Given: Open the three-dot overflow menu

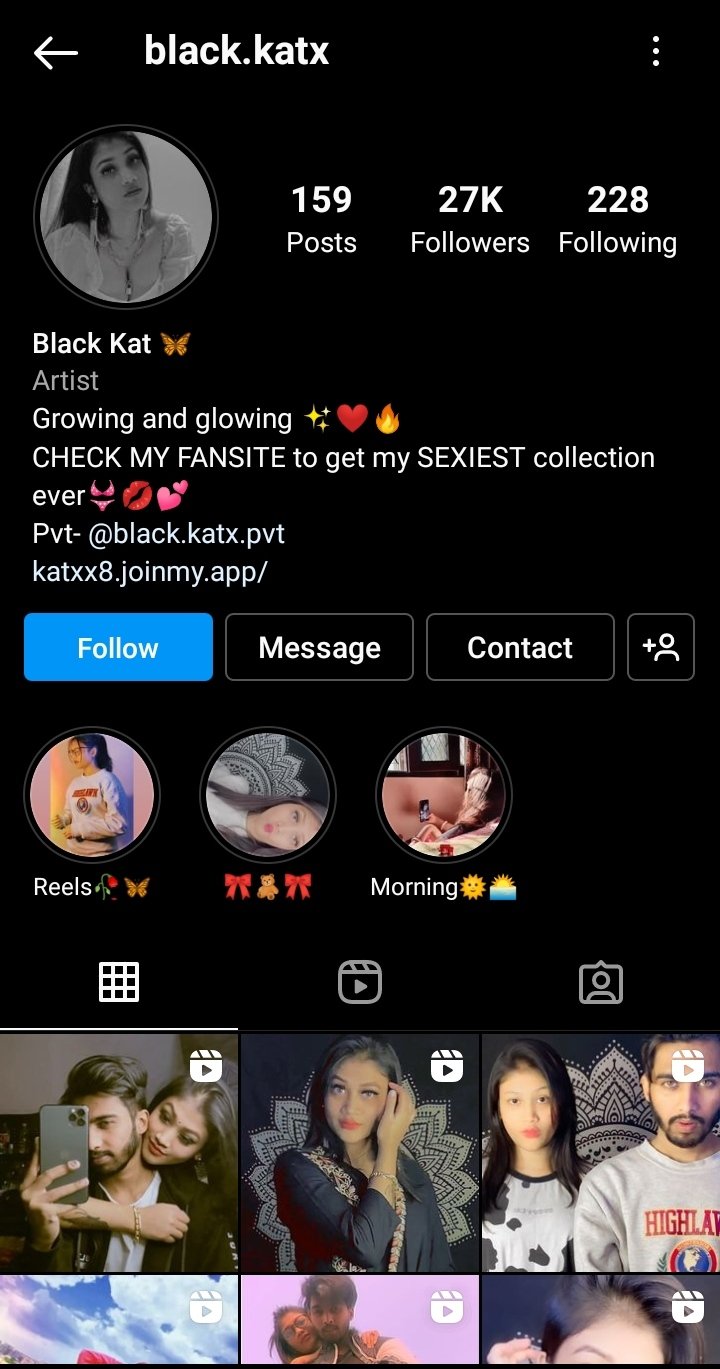Looking at the screenshot, I should 656,52.
